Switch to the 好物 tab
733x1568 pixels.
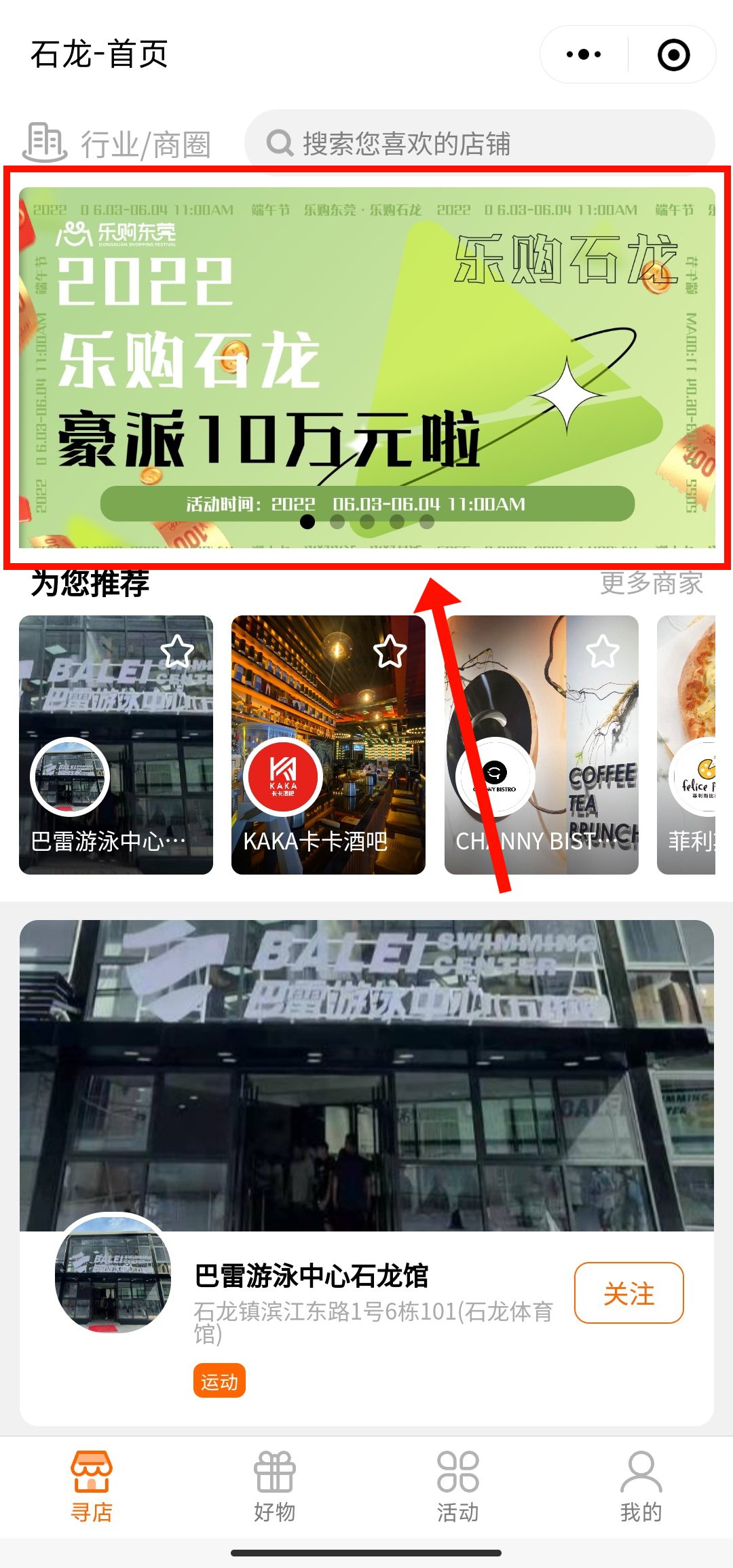[x=275, y=1486]
